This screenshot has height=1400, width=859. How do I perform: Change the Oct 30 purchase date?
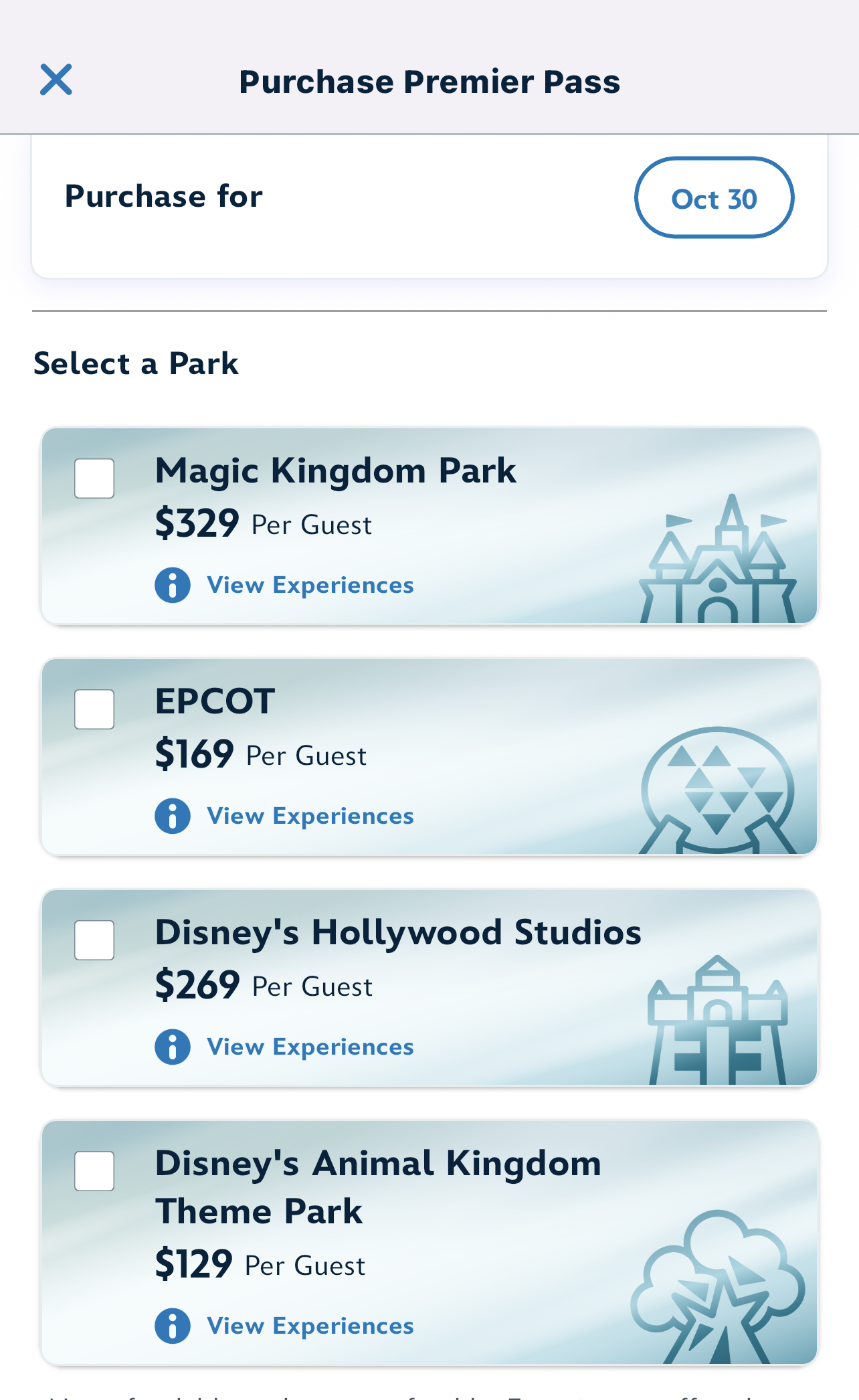[714, 198]
